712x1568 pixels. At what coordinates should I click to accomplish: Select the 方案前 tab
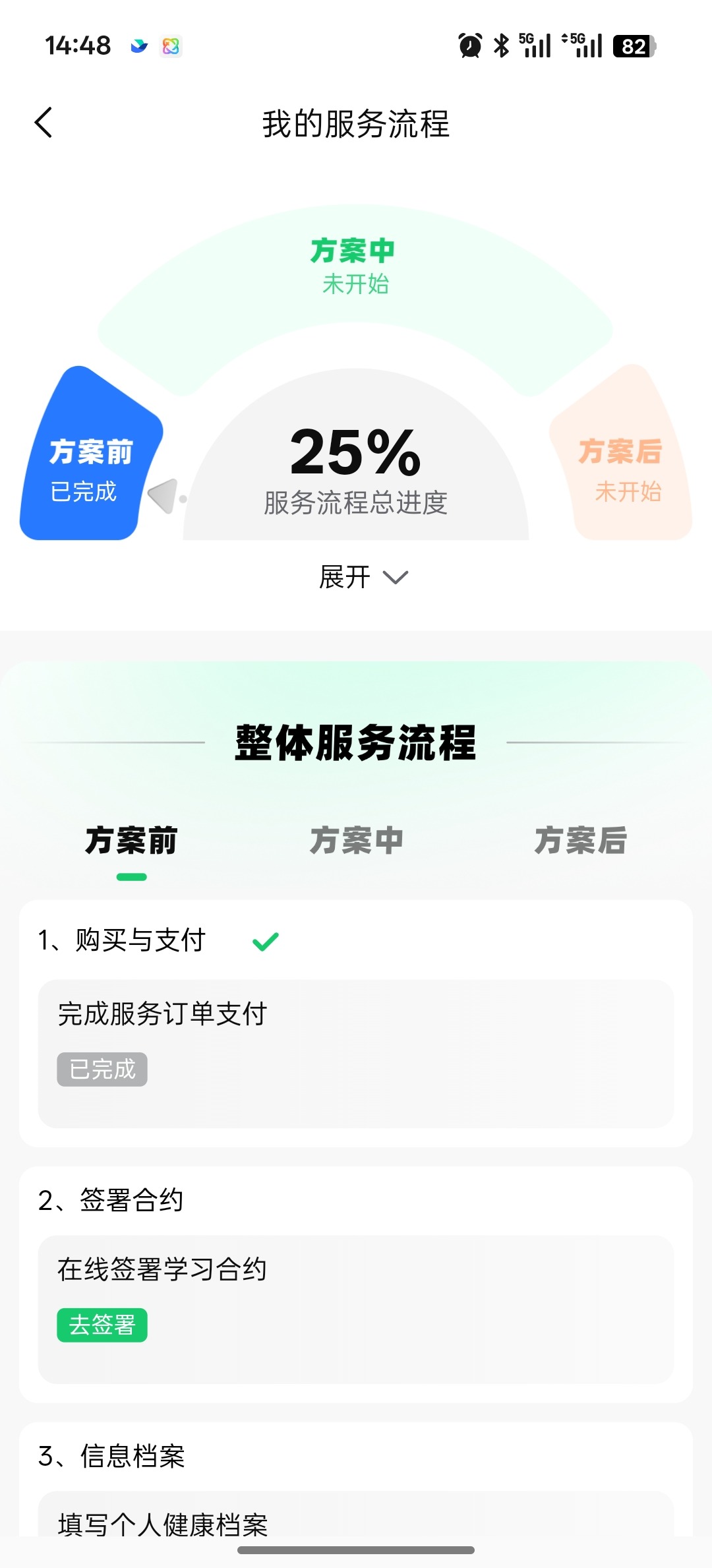130,842
